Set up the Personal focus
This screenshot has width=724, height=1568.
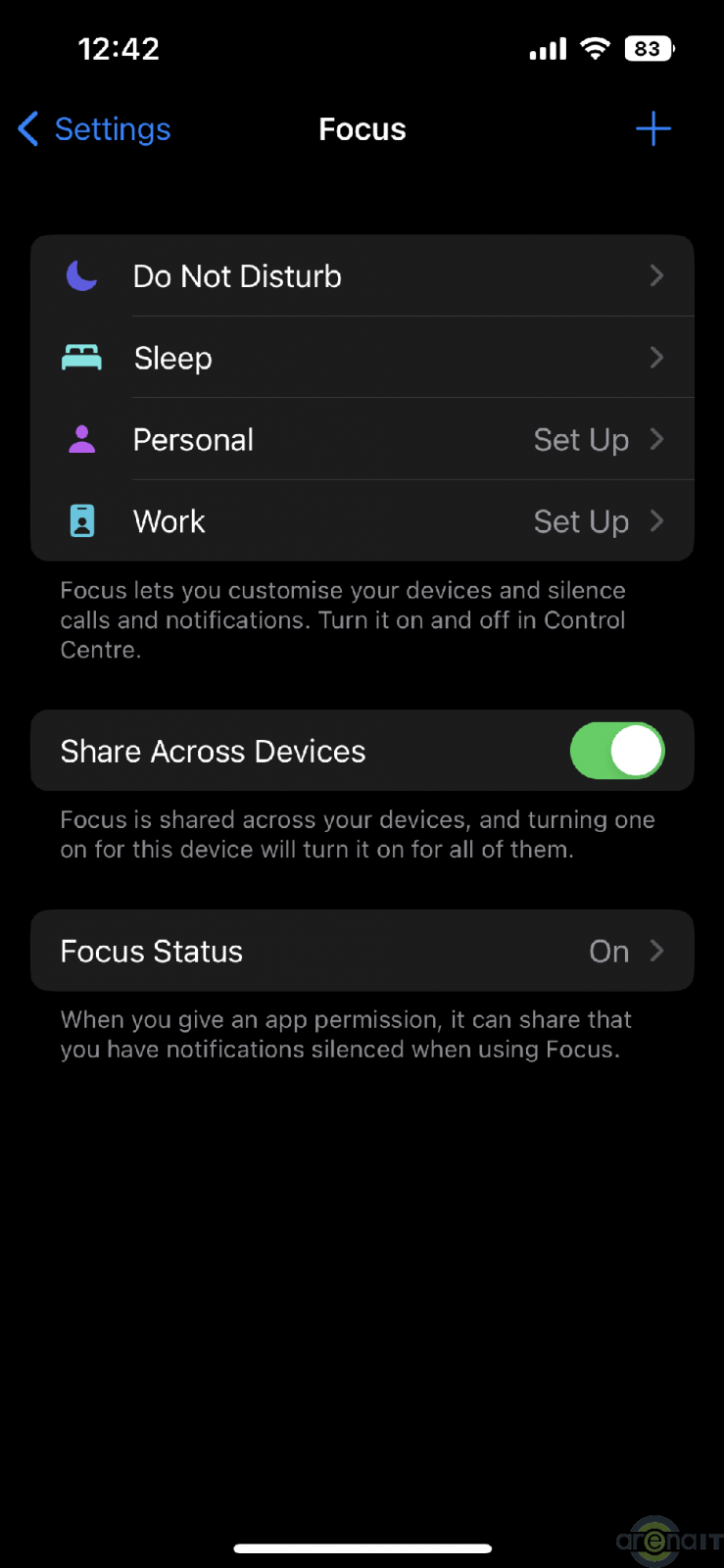point(362,440)
